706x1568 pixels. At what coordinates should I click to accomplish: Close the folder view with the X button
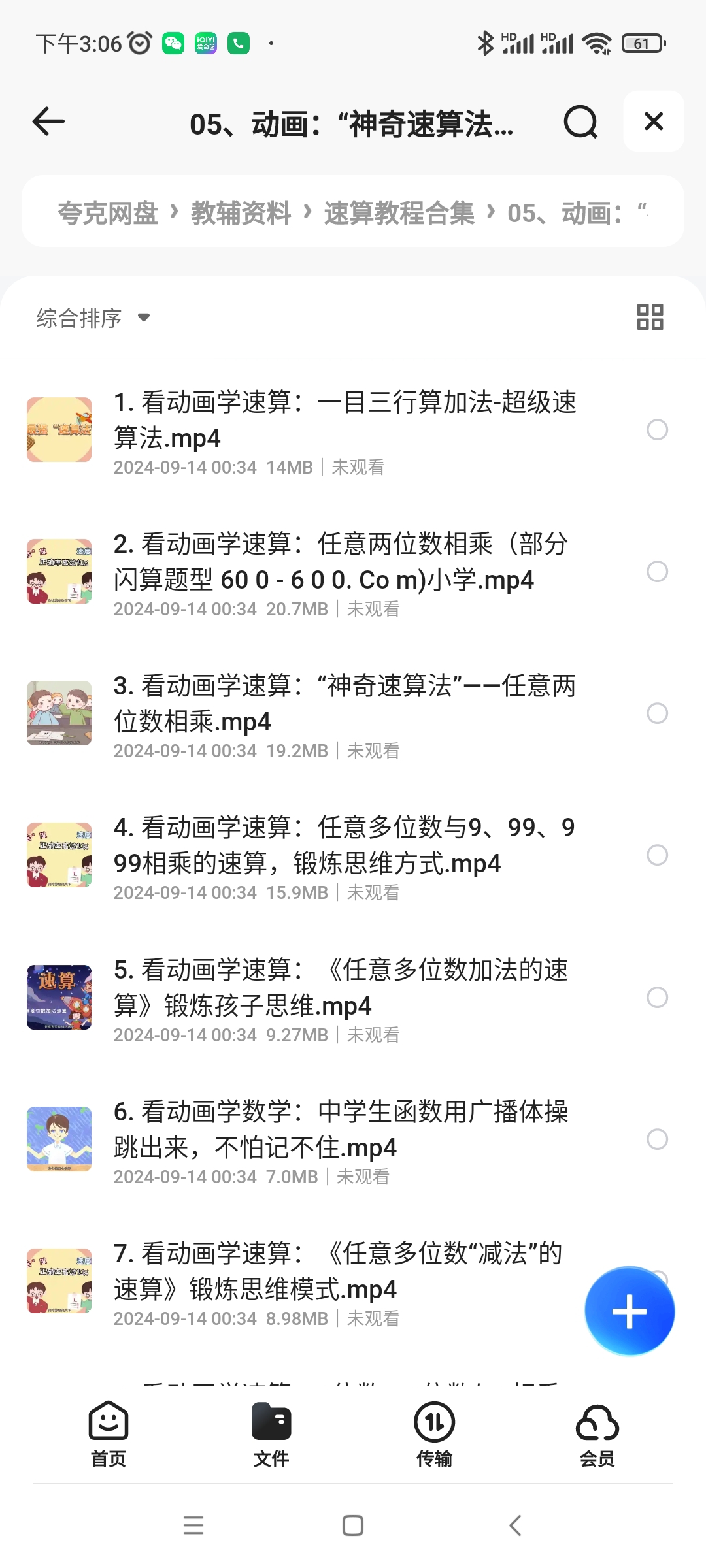pos(654,122)
